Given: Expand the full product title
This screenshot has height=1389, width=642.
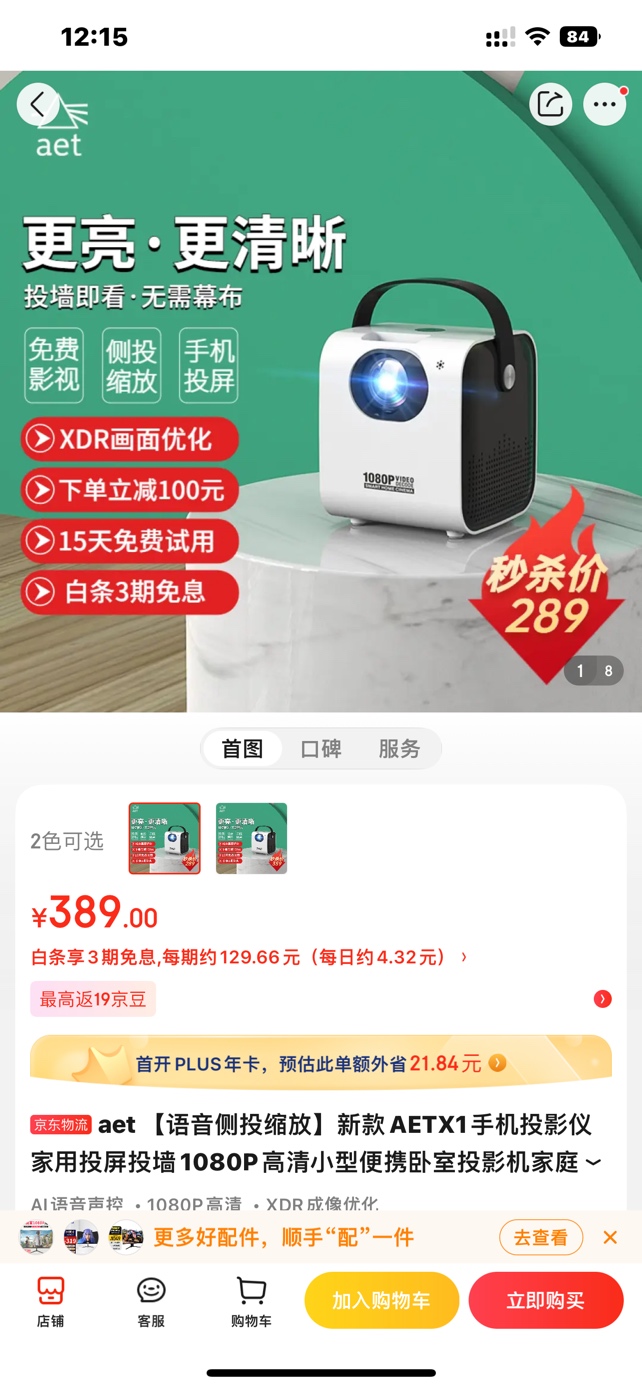Looking at the screenshot, I should coord(593,1163).
